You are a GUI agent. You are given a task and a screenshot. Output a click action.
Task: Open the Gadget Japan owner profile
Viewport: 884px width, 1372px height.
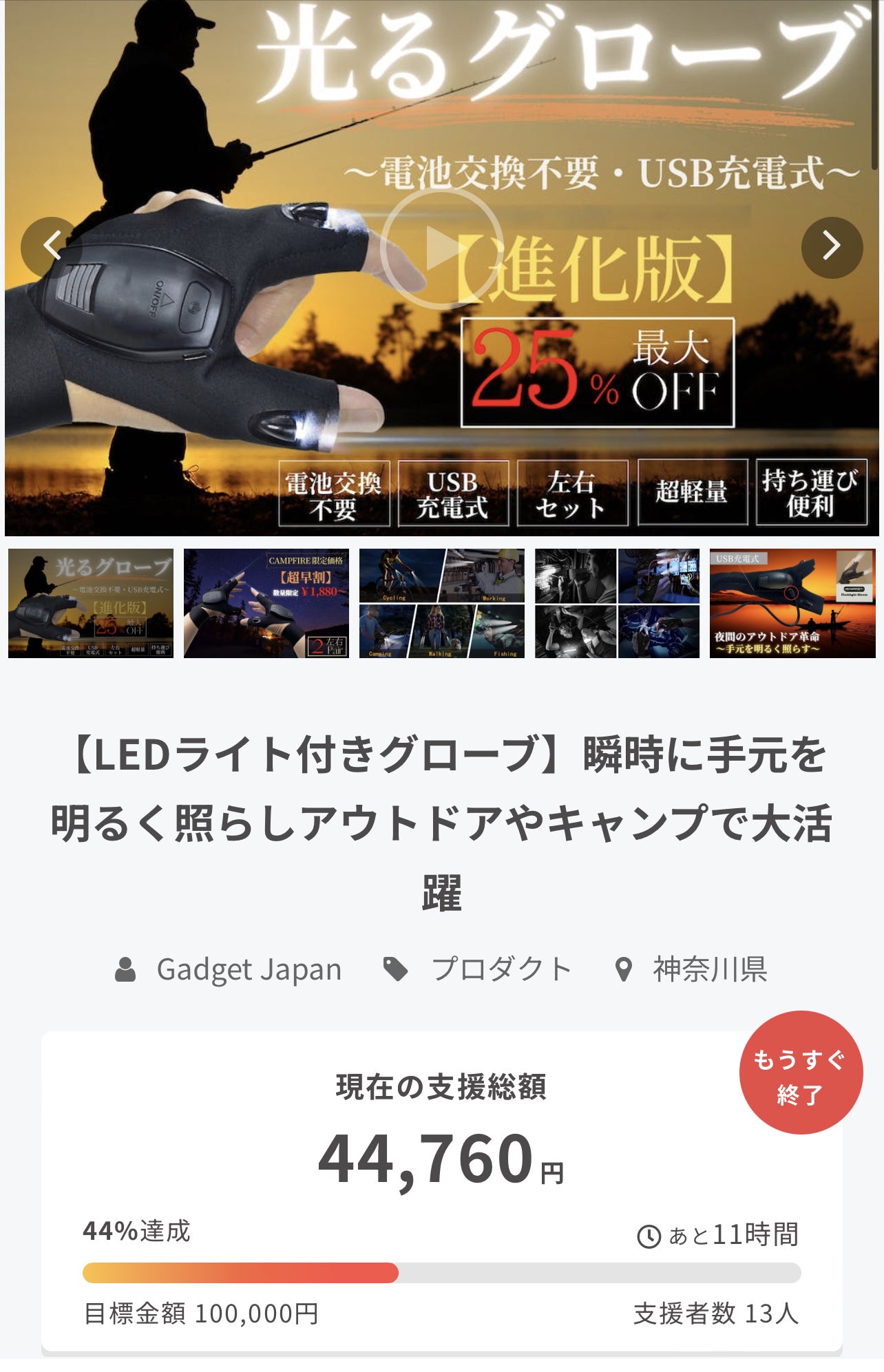248,969
